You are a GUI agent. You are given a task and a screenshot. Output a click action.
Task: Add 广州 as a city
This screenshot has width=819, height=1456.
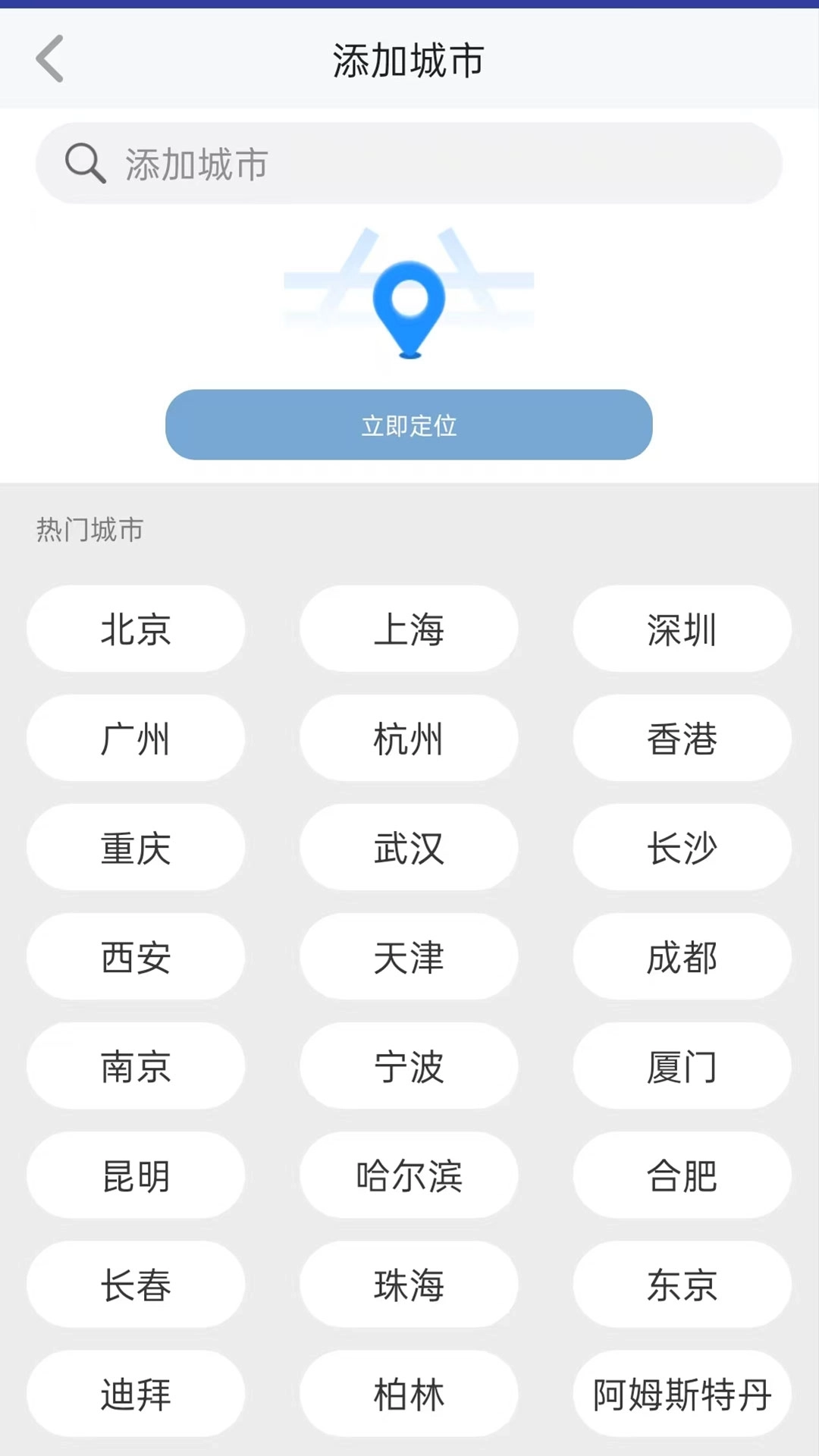(x=135, y=739)
